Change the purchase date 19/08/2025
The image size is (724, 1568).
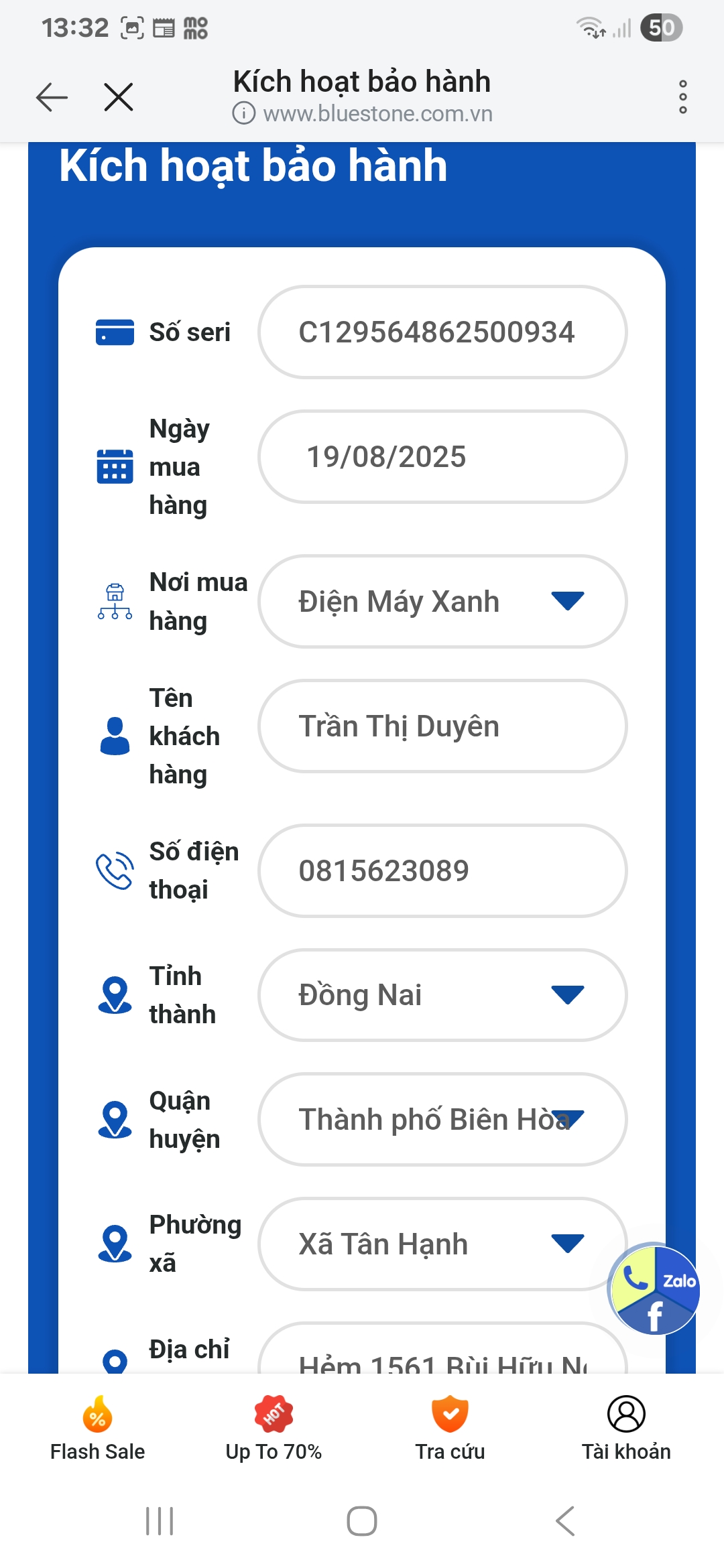(x=442, y=457)
